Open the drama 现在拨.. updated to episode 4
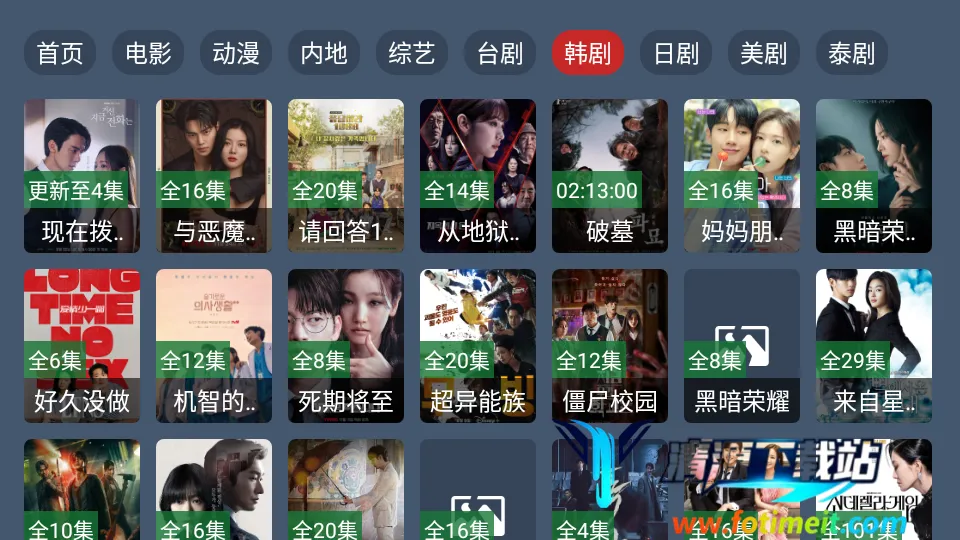This screenshot has width=960, height=540. tap(82, 175)
